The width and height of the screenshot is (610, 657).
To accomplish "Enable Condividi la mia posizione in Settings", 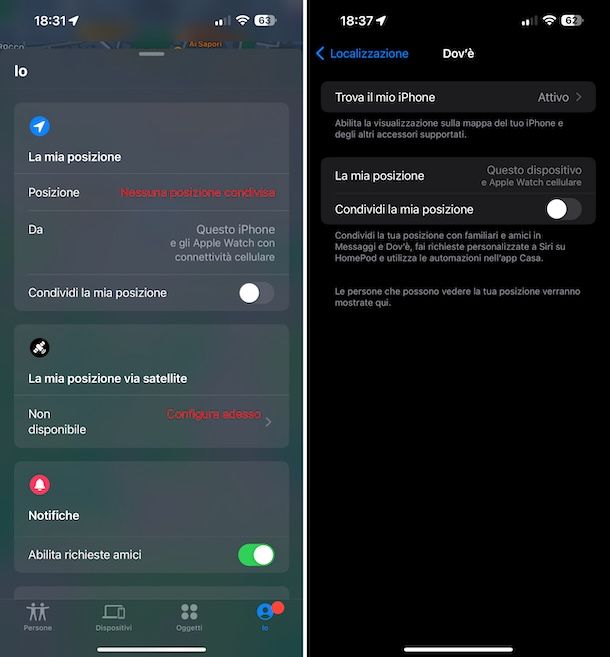I will pyautogui.click(x=562, y=209).
